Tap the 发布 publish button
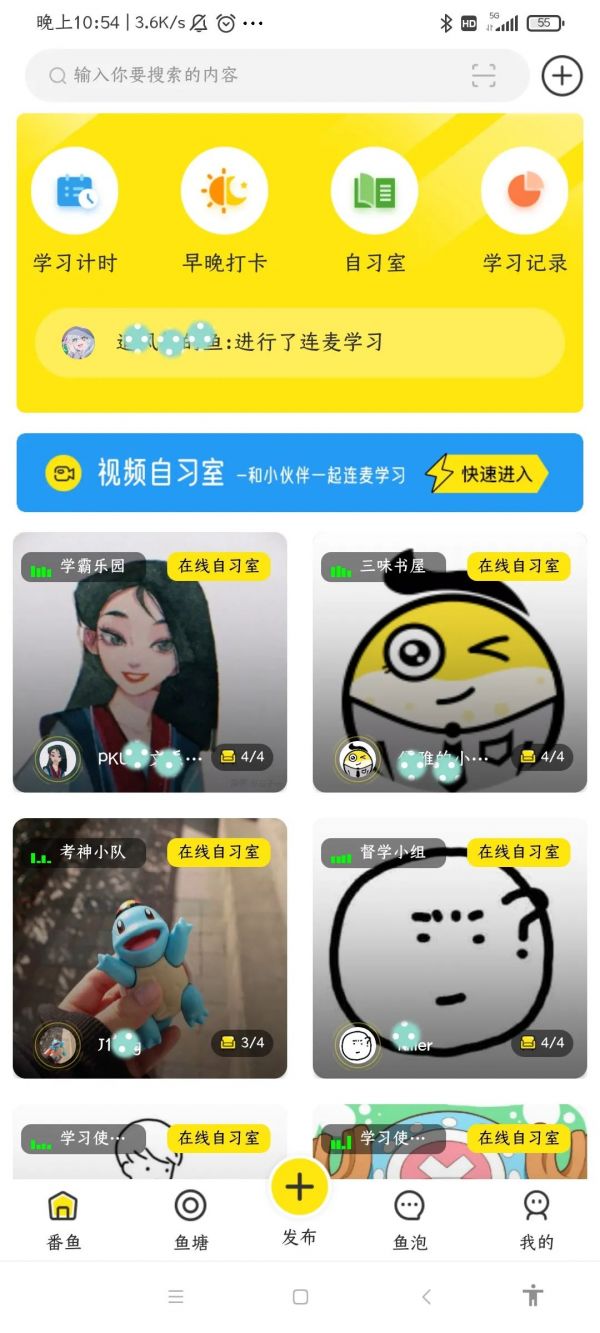This screenshot has height=1333, width=600. (x=299, y=1200)
